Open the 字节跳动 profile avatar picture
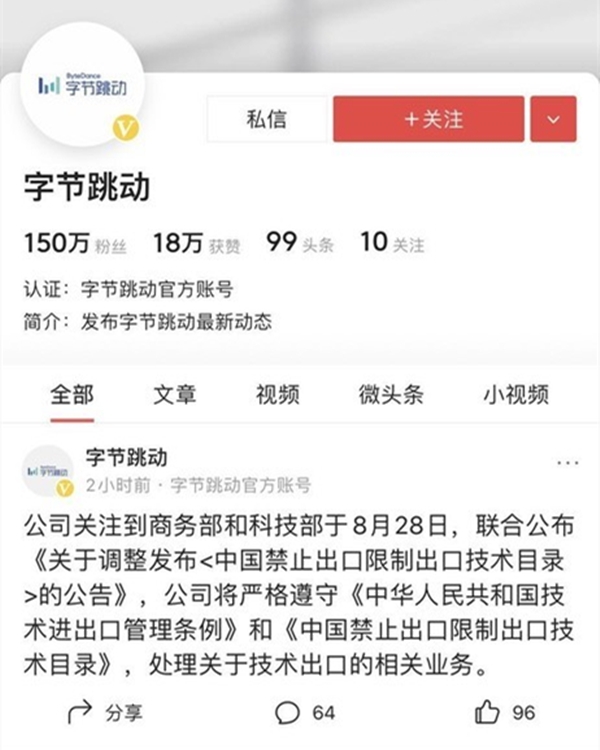 pyautogui.click(x=84, y=88)
